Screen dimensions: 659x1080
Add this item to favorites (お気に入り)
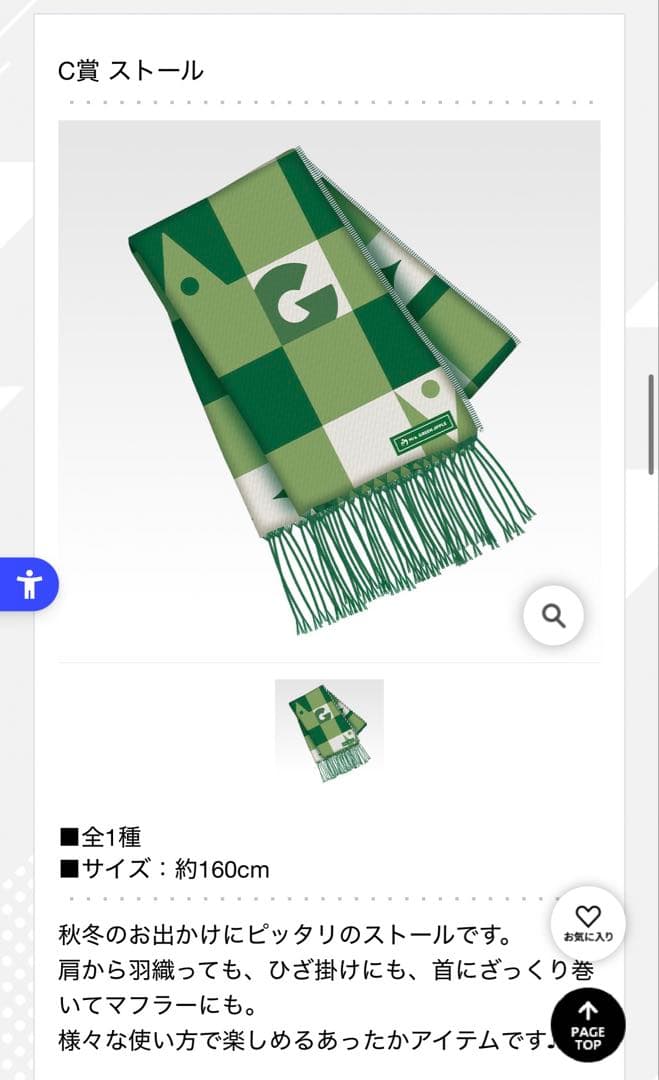[588, 923]
